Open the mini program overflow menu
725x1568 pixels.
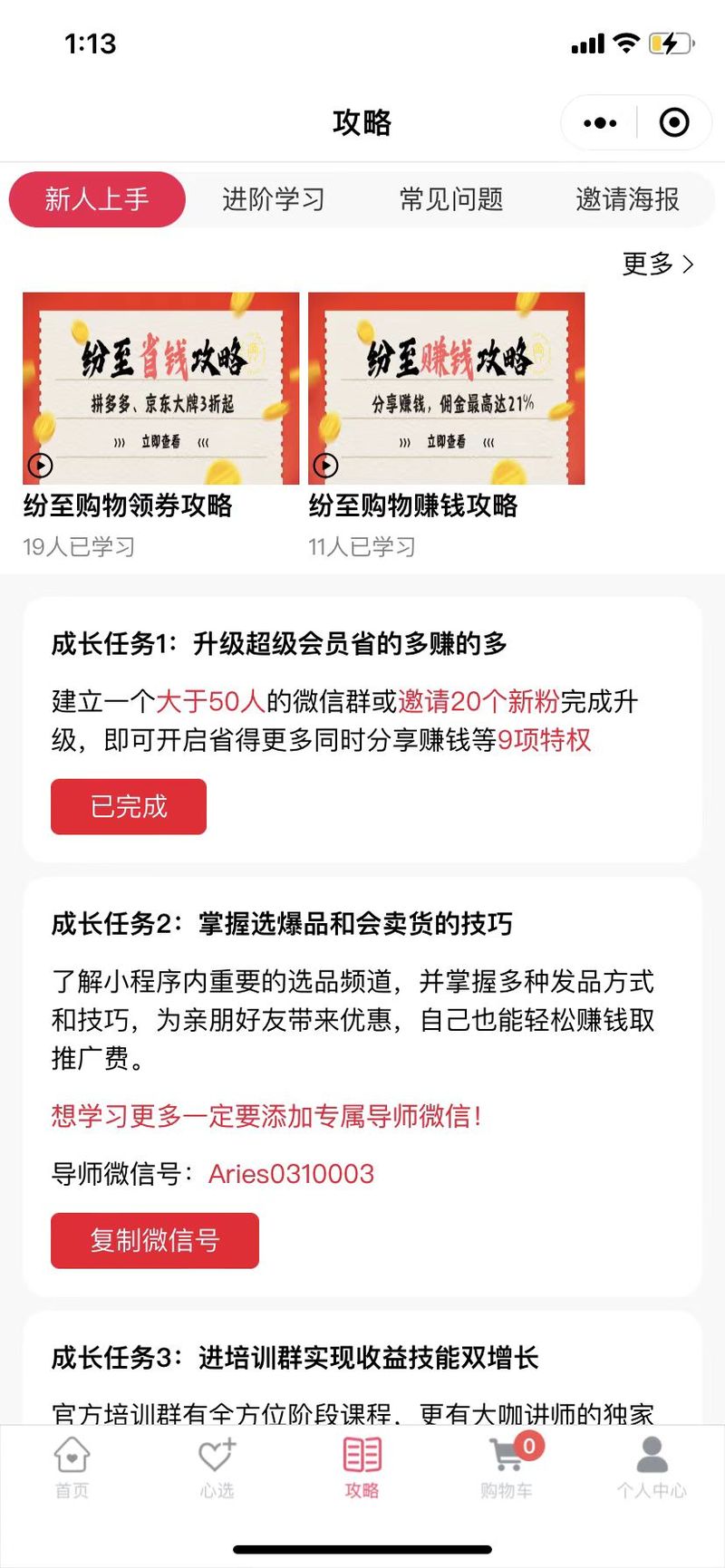[600, 123]
